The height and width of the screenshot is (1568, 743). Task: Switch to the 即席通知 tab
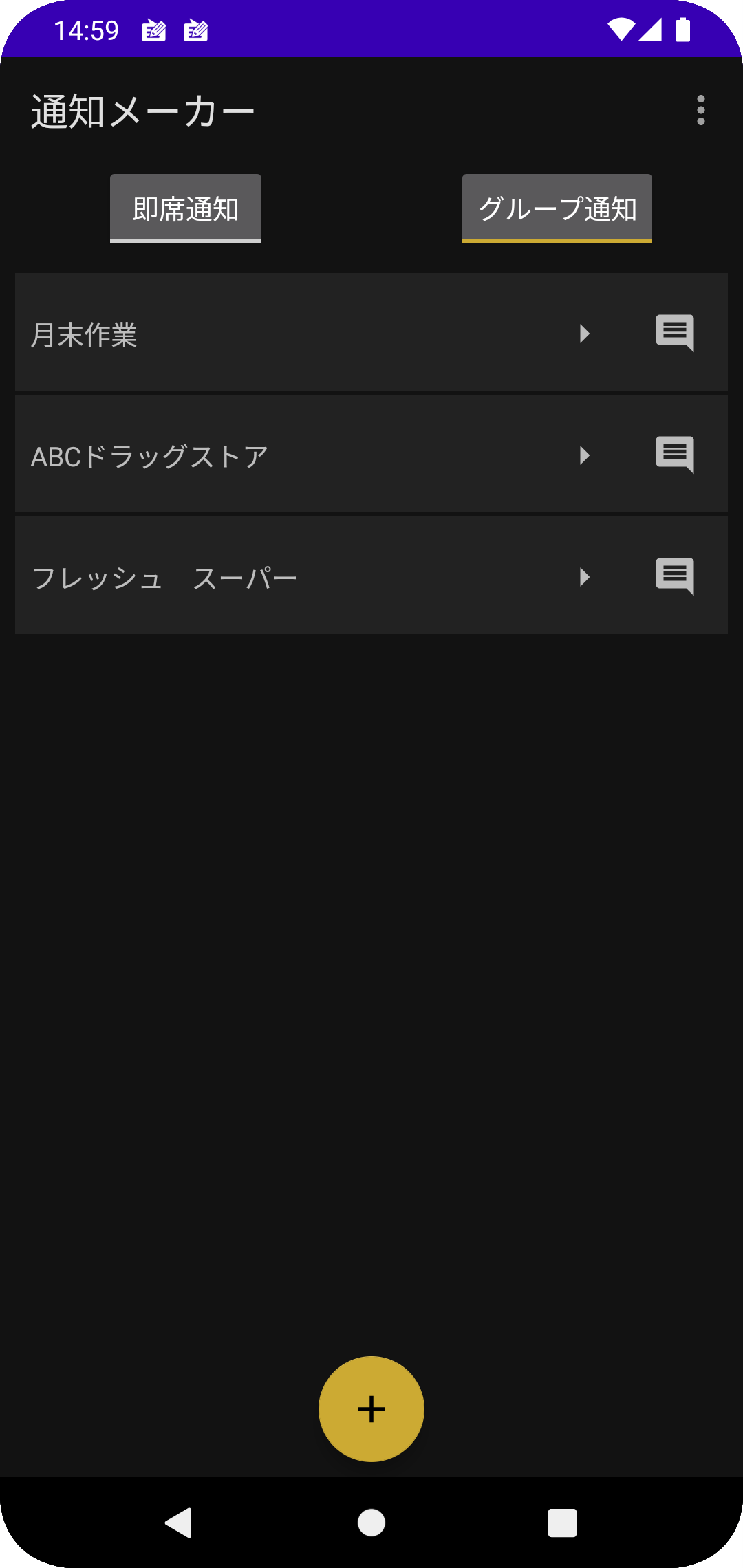(x=185, y=207)
